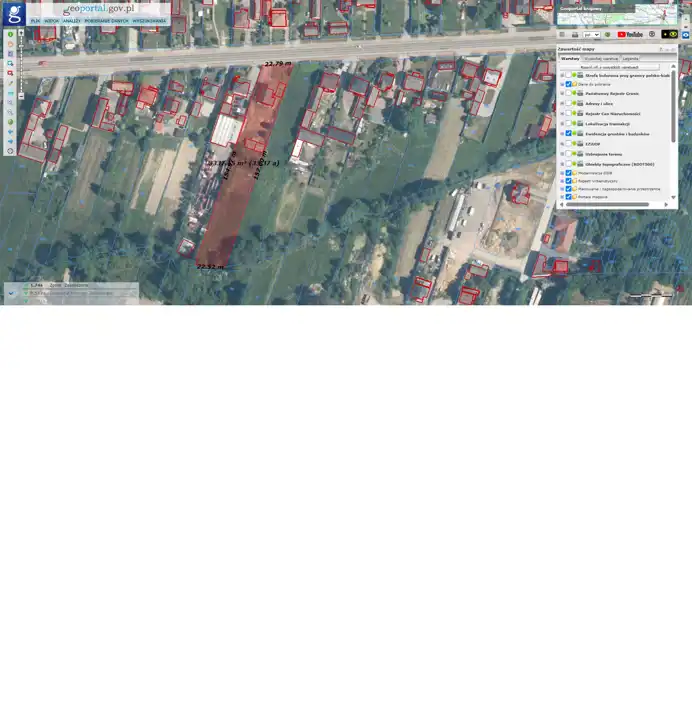Viewport: 692px width, 720px height.
Task: Uncheck the Dane do pobrania group
Action: point(568,84)
